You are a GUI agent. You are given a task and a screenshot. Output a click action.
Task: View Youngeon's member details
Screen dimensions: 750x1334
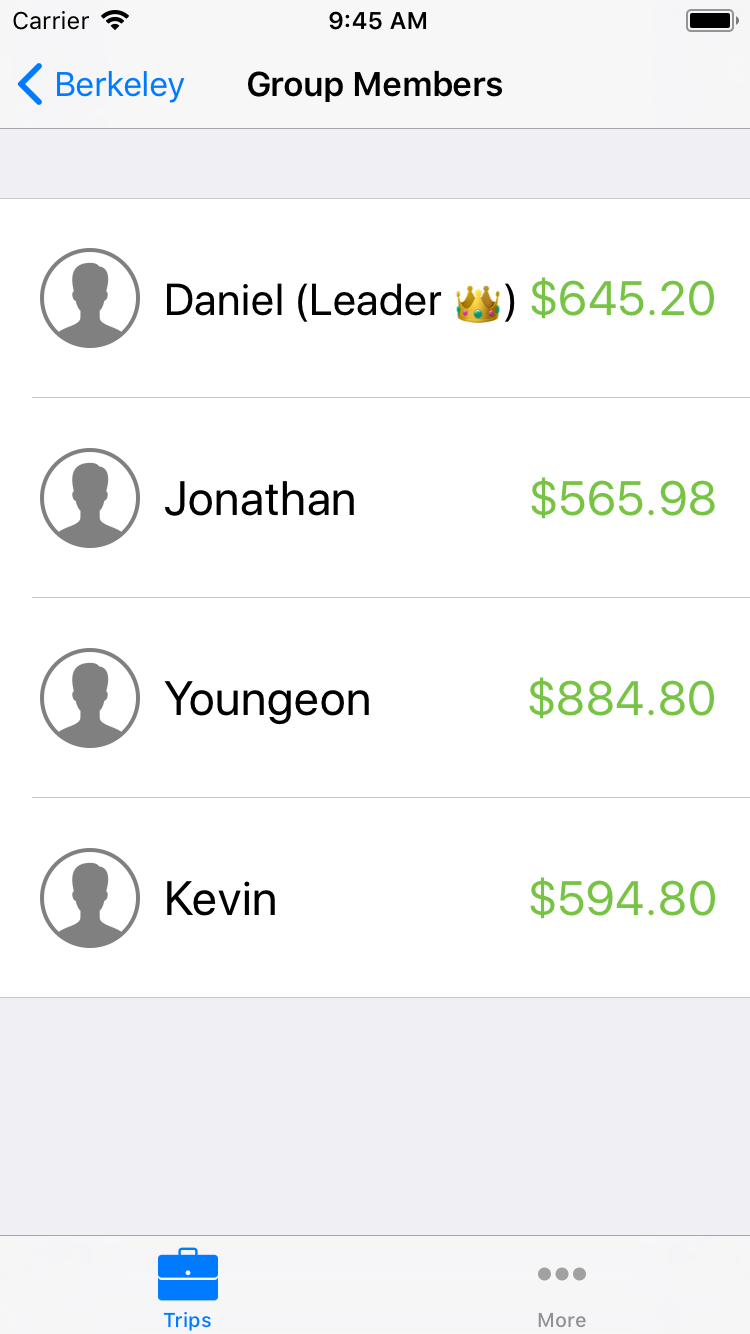[x=375, y=698]
